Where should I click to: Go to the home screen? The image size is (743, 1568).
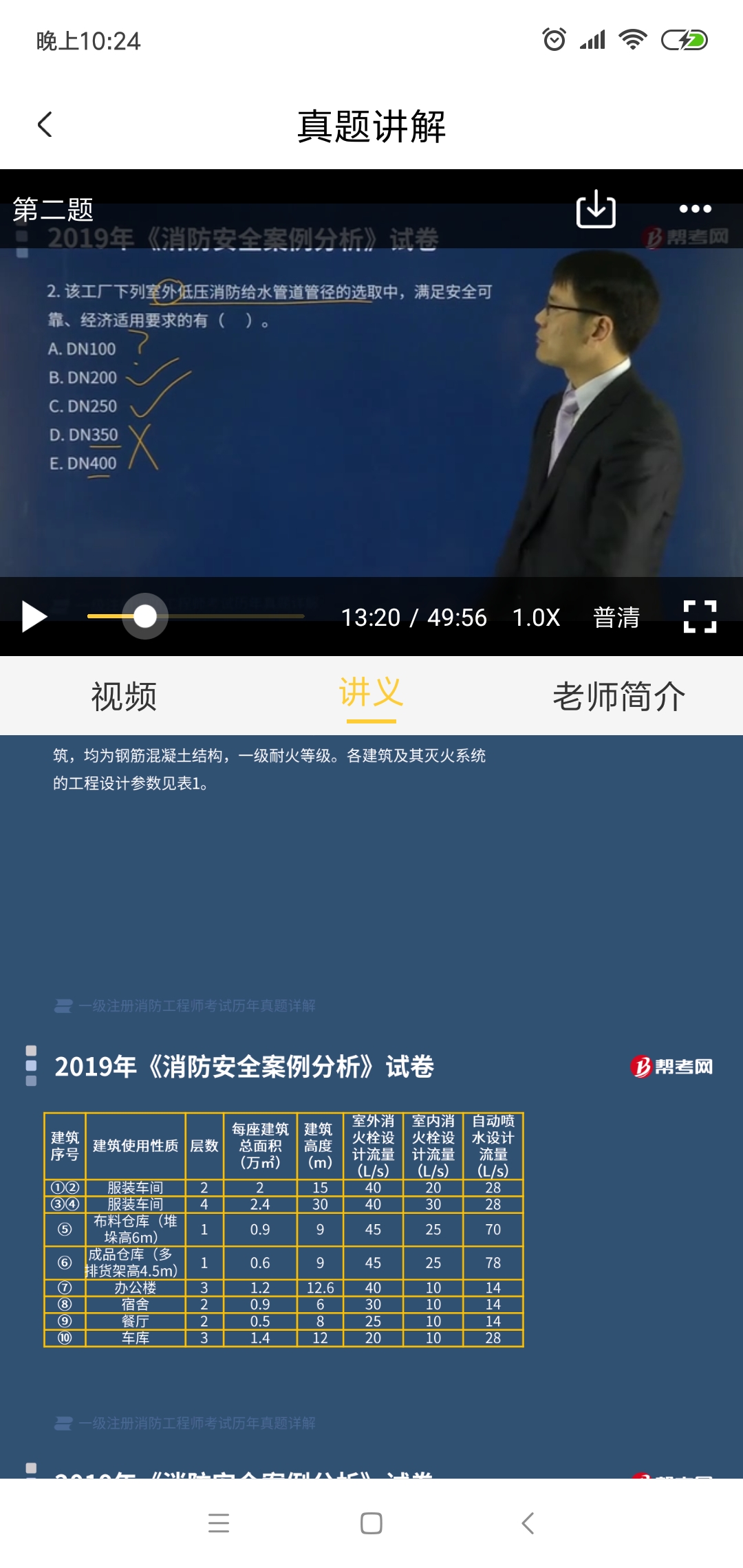pos(371,1523)
